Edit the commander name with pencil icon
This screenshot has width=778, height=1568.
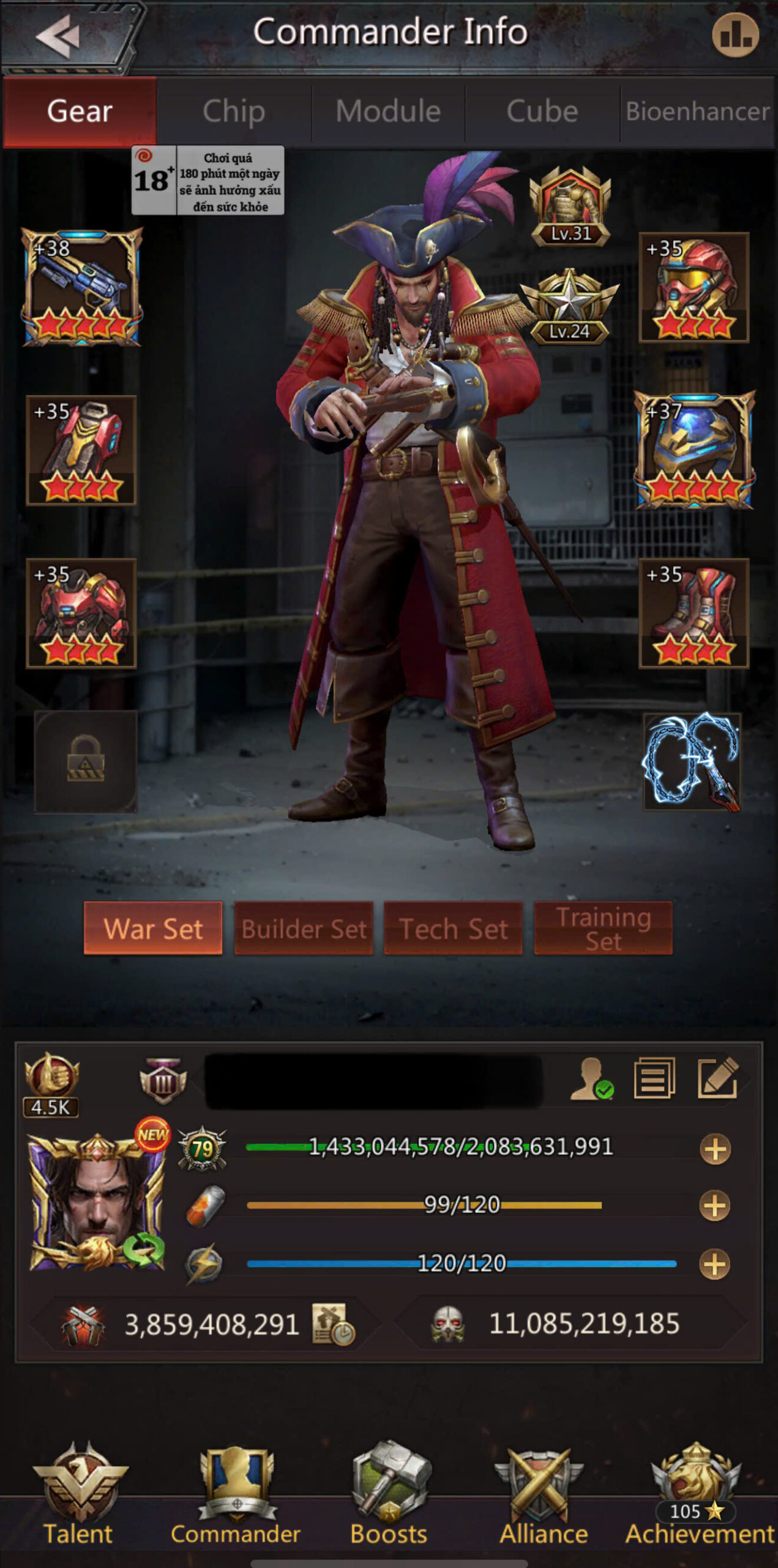(x=717, y=1078)
